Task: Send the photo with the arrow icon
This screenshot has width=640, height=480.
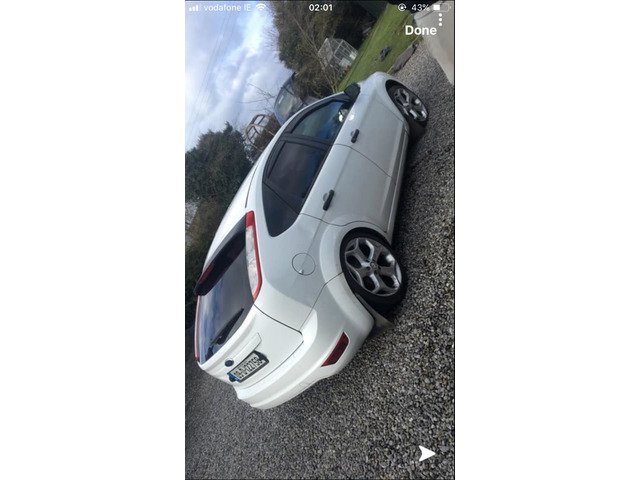Action: [427, 453]
